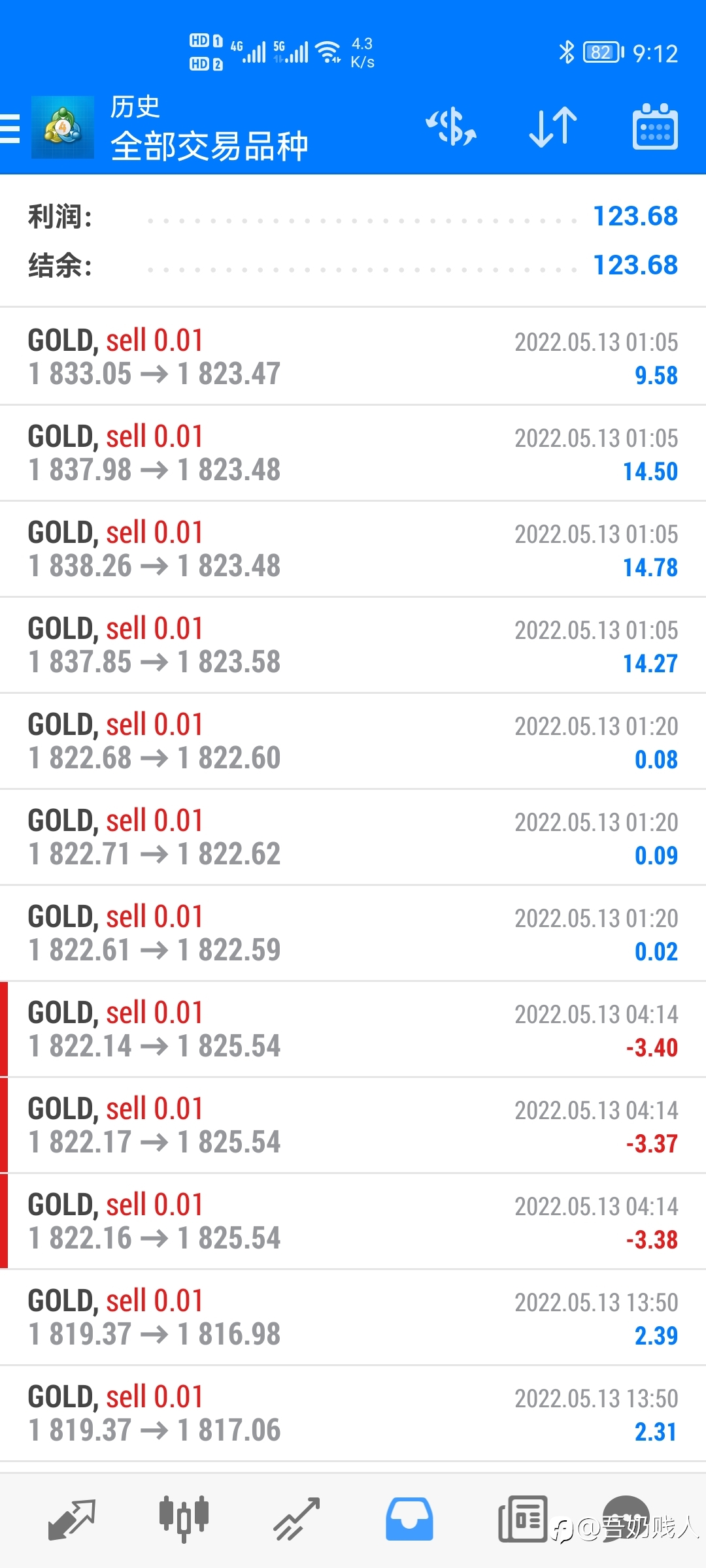This screenshot has height=1568, width=706.
Task: Open the GOLD trade with profit 2.39
Action: (353, 1317)
